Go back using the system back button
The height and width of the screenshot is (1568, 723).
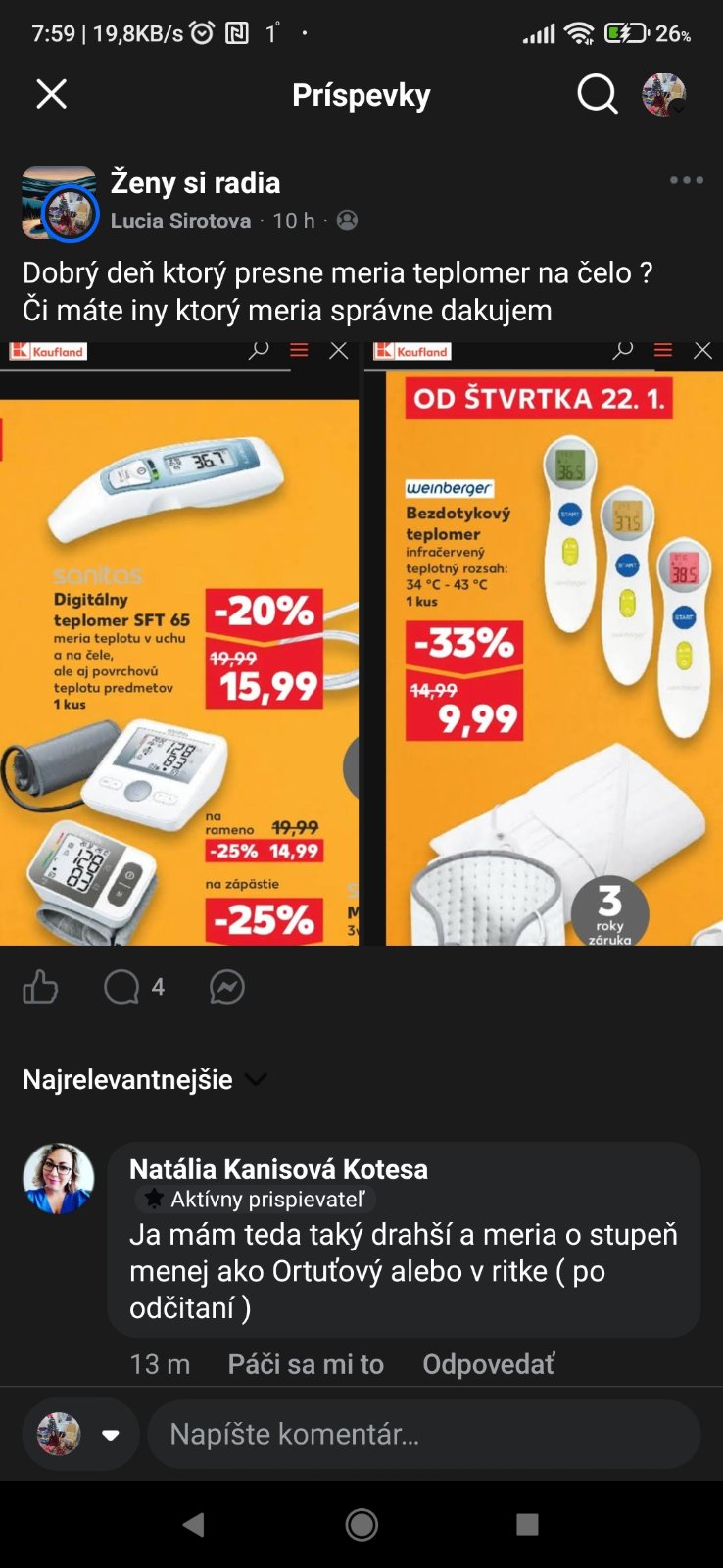pos(194,1524)
